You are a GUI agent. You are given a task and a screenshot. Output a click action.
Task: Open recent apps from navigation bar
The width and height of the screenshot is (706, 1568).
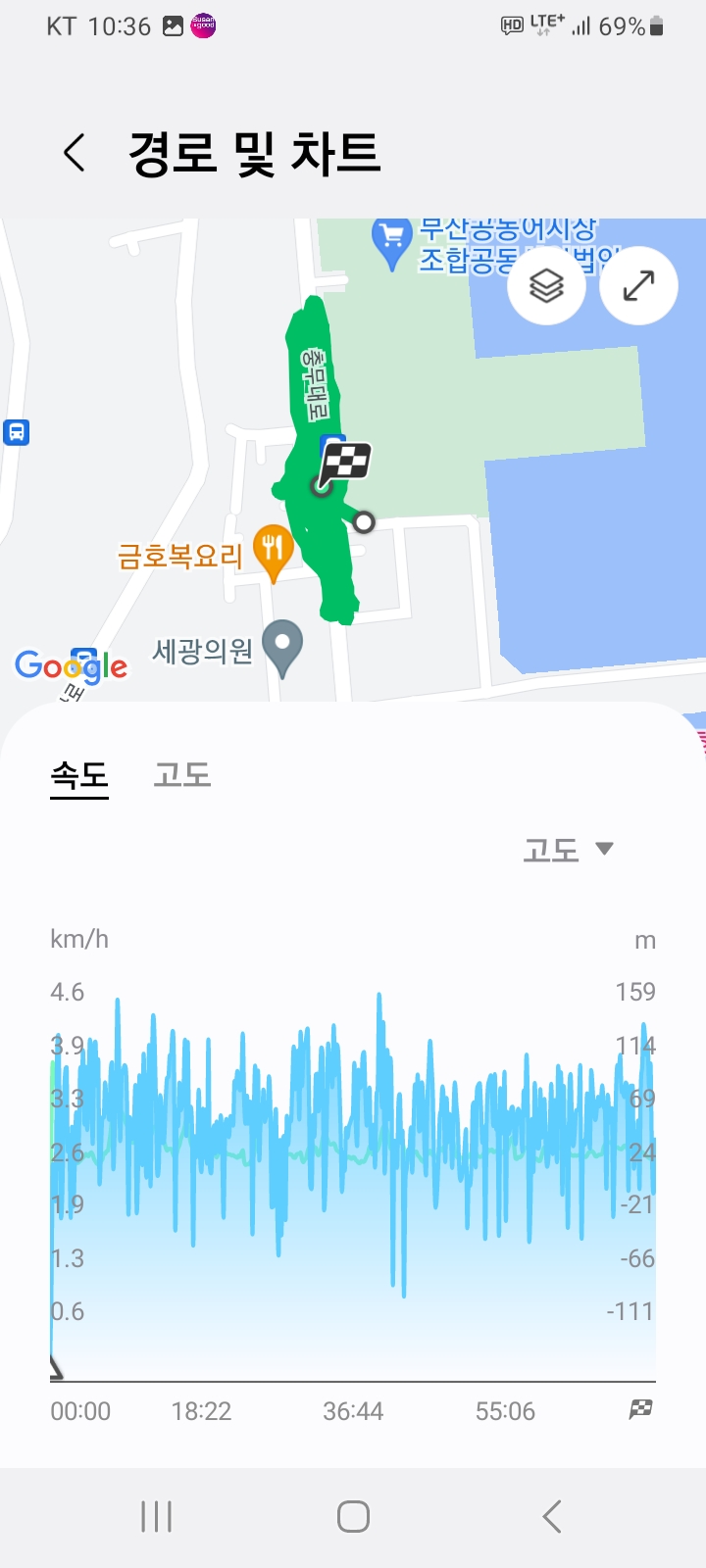click(157, 1516)
